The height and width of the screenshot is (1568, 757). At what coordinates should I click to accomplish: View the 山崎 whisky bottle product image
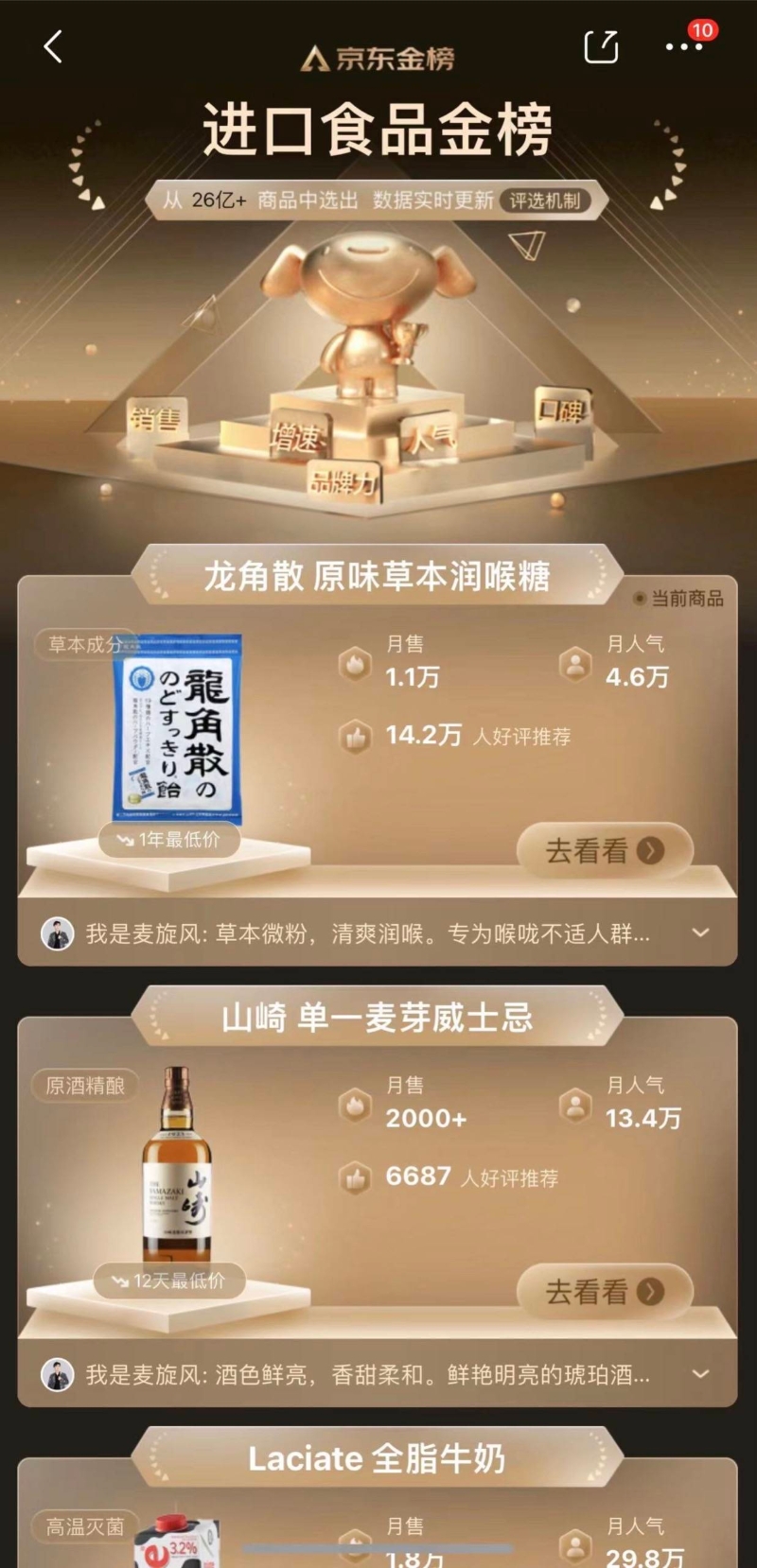177,1165
